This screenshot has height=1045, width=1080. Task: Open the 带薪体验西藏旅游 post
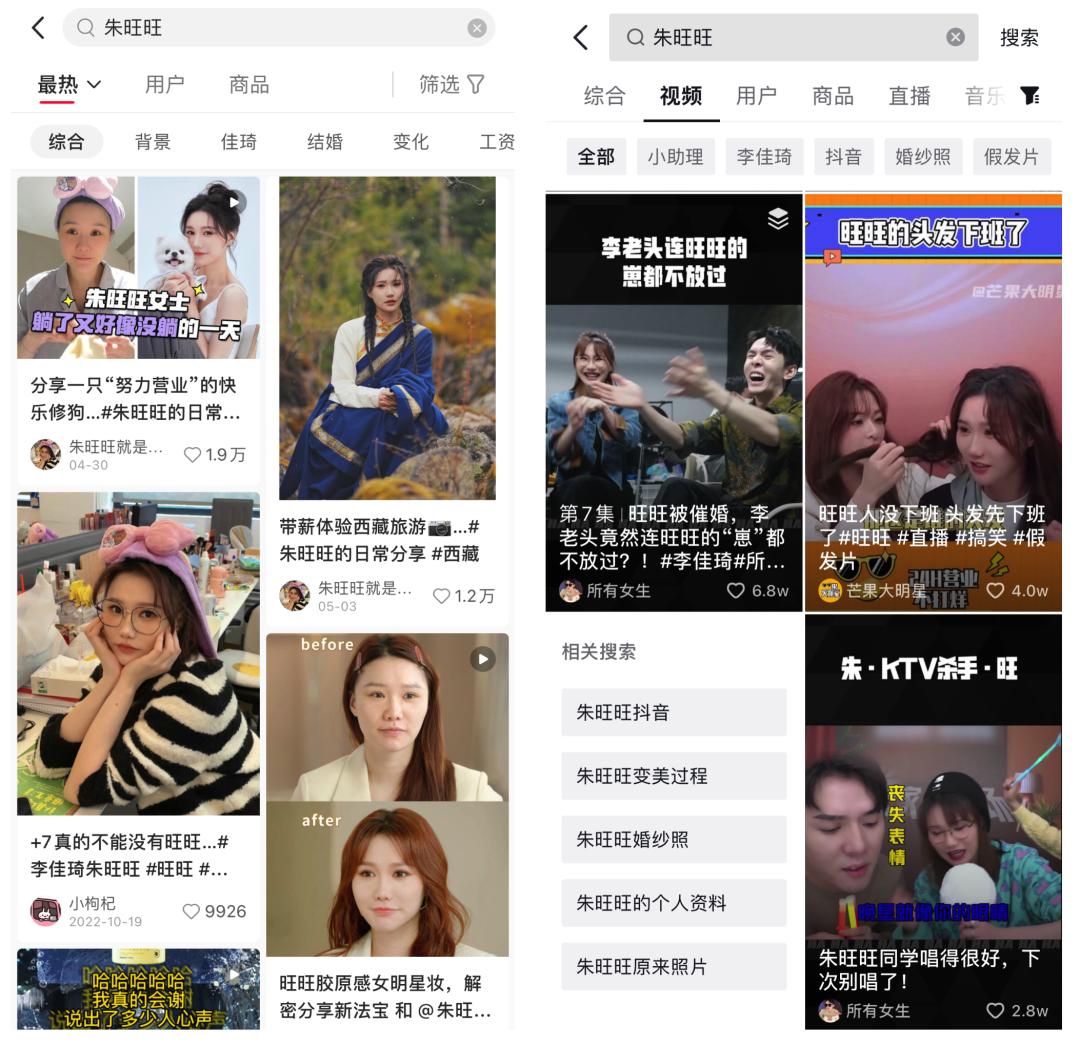(x=387, y=340)
